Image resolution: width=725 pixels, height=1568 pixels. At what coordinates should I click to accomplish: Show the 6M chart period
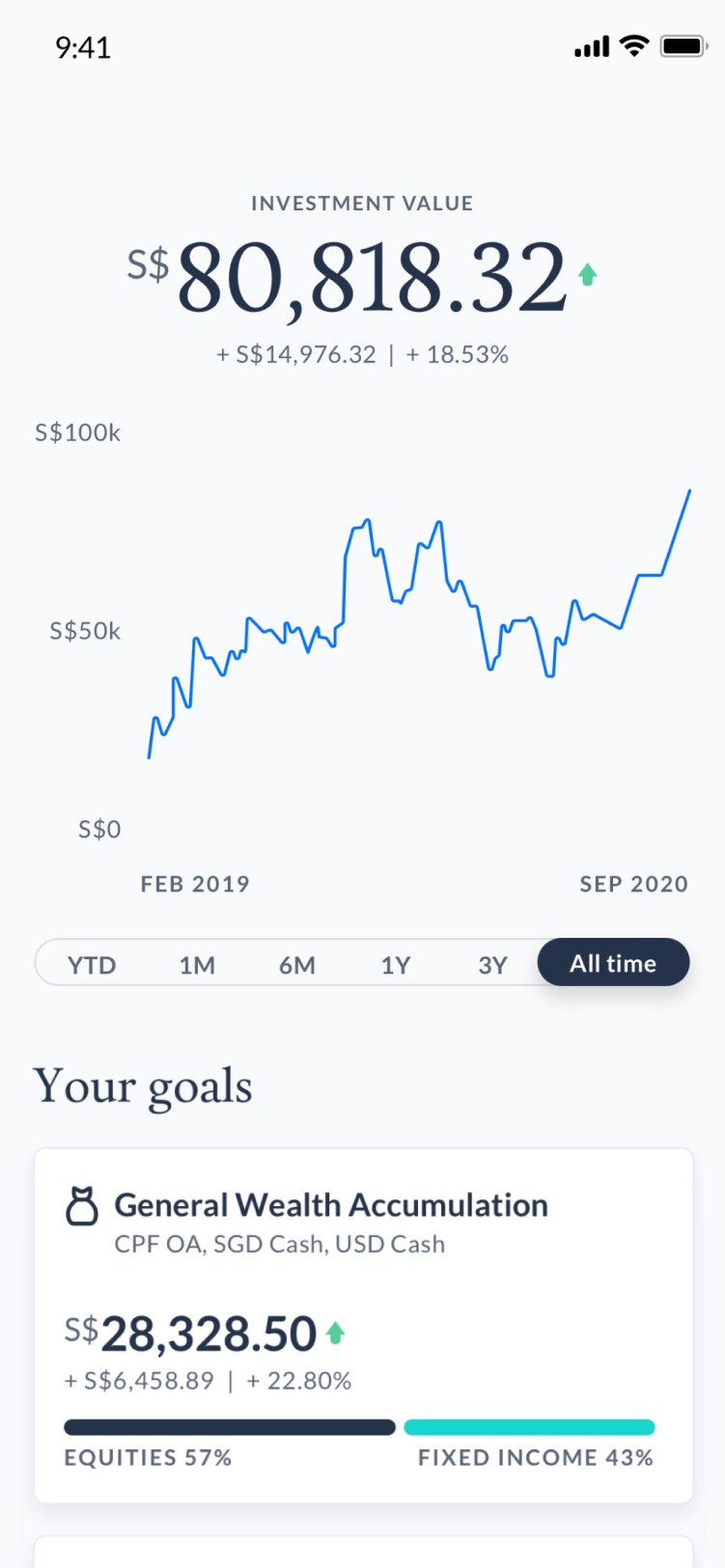[x=297, y=965]
